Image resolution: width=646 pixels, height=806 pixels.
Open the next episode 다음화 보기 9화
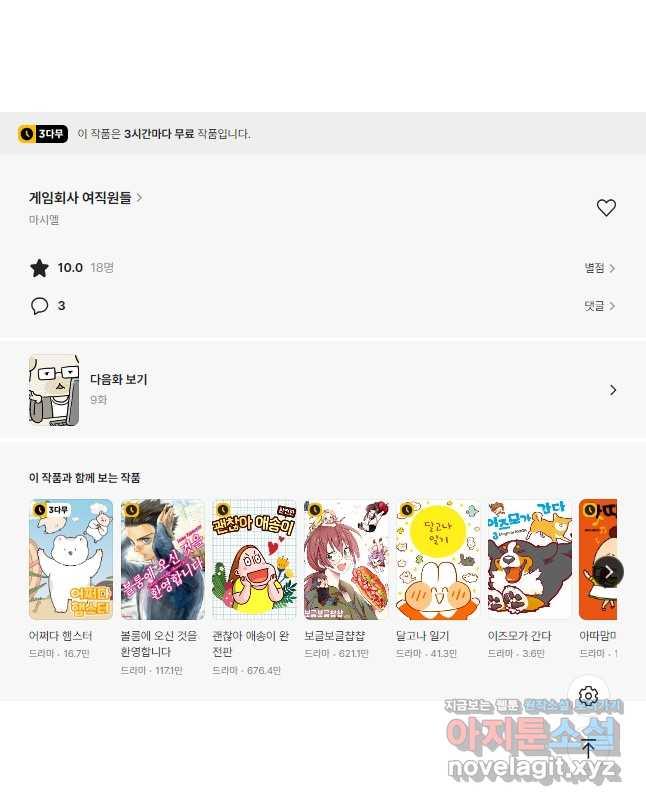coord(322,390)
